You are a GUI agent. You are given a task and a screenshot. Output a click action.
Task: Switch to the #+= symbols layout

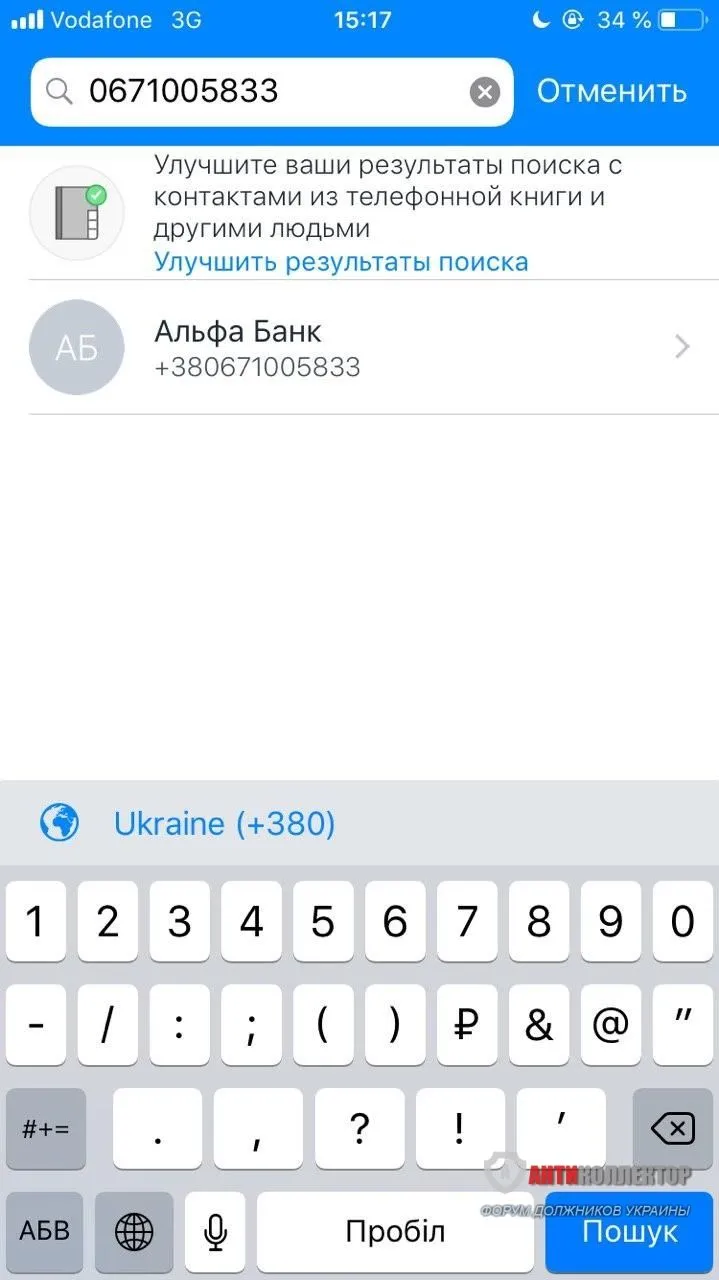click(45, 1129)
